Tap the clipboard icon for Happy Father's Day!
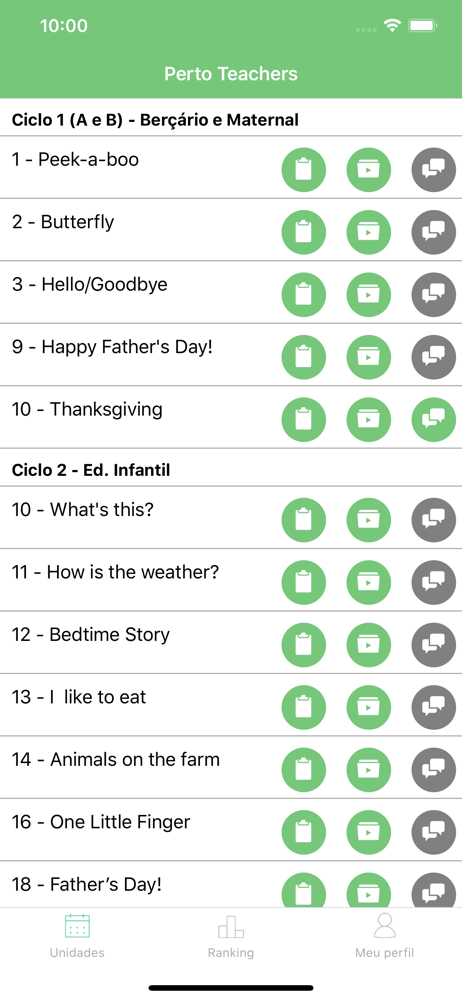Image resolution: width=462 pixels, height=1000 pixels. point(304,357)
